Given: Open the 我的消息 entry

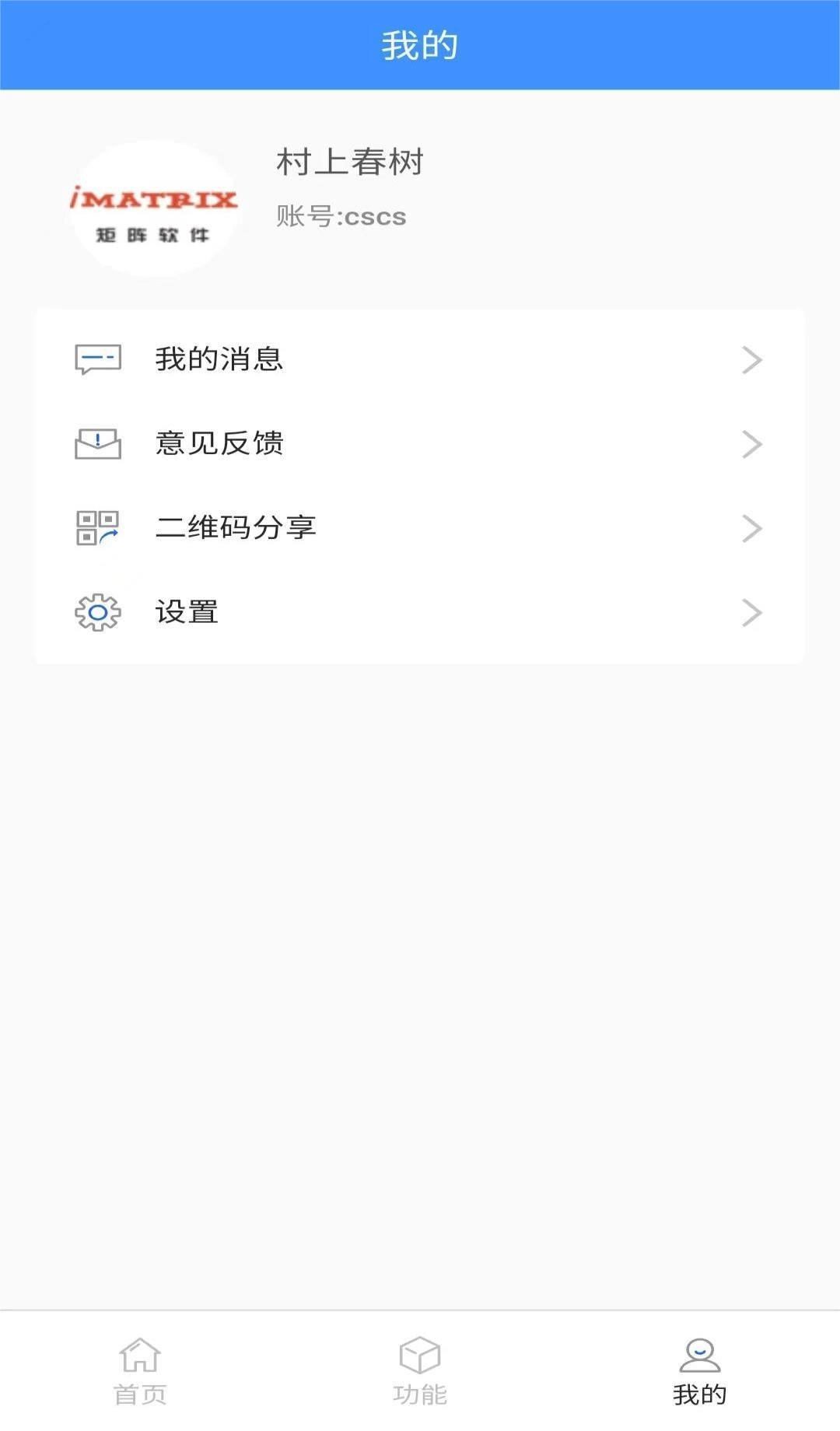Looking at the screenshot, I should [x=219, y=359].
